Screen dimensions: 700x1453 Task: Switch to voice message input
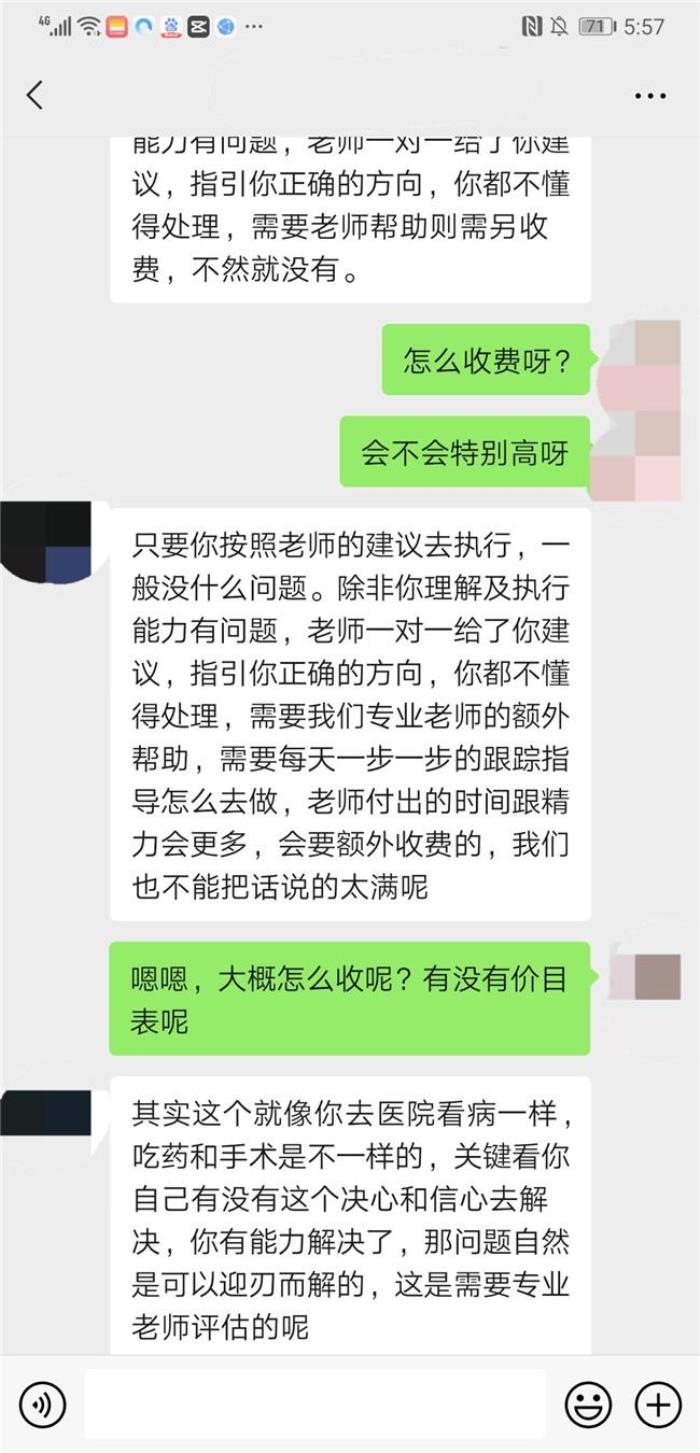[42, 1404]
